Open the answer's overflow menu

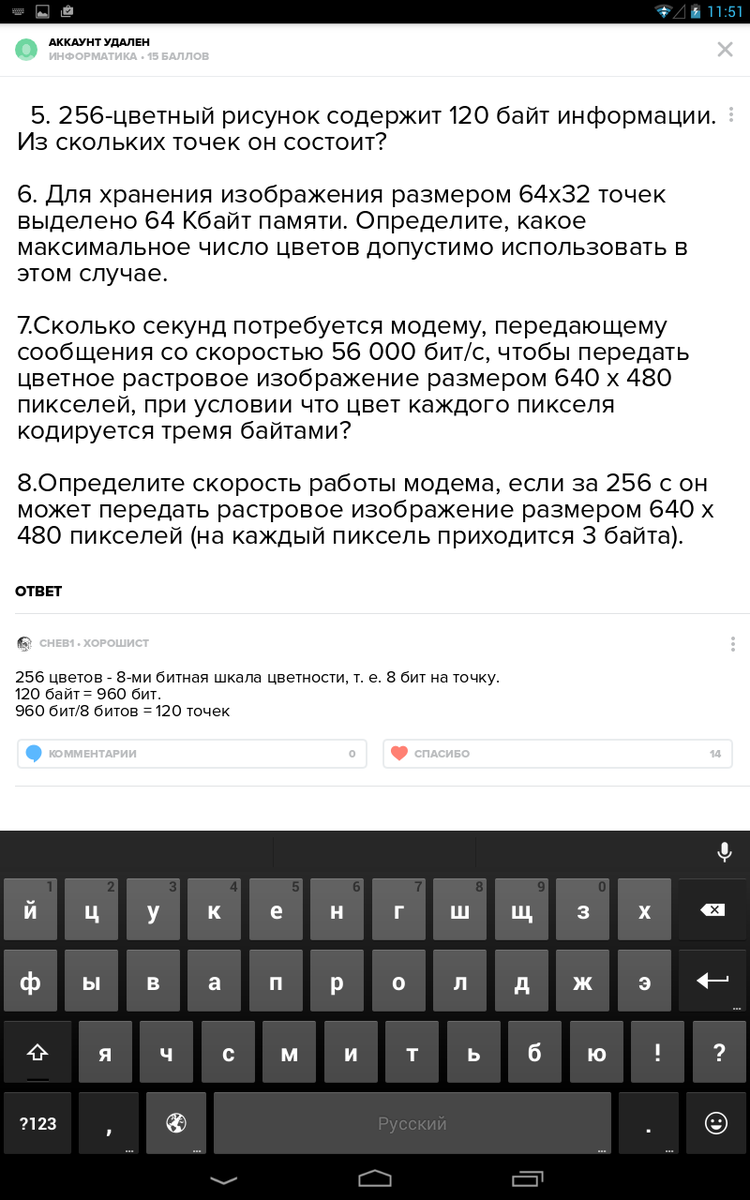click(733, 644)
